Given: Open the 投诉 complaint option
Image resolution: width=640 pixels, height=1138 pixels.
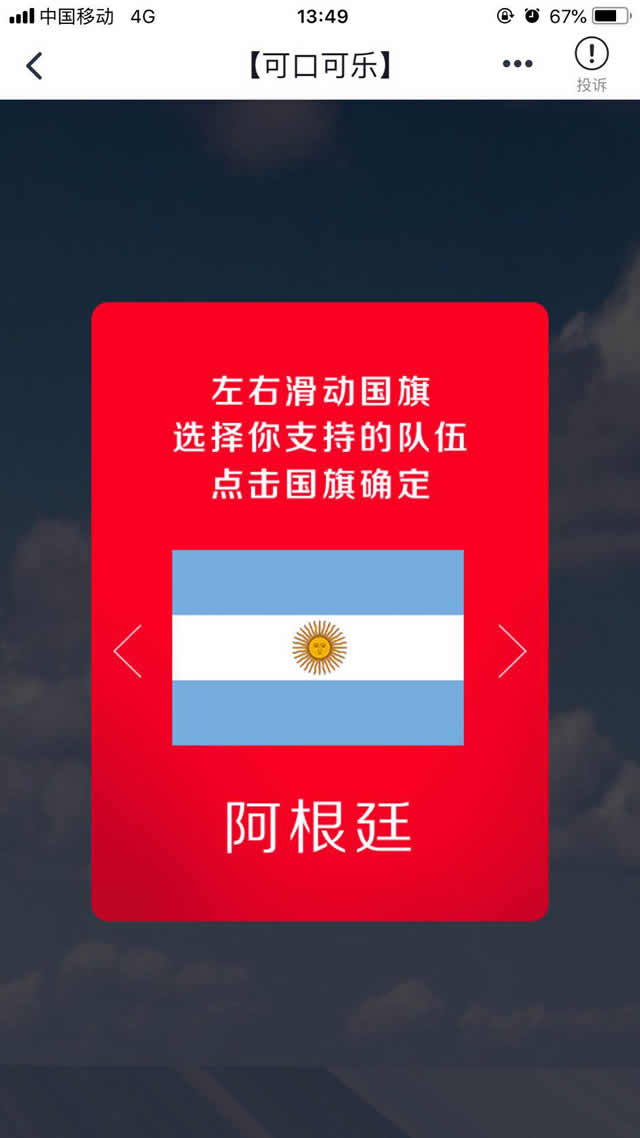Looking at the screenshot, I should pyautogui.click(x=591, y=64).
